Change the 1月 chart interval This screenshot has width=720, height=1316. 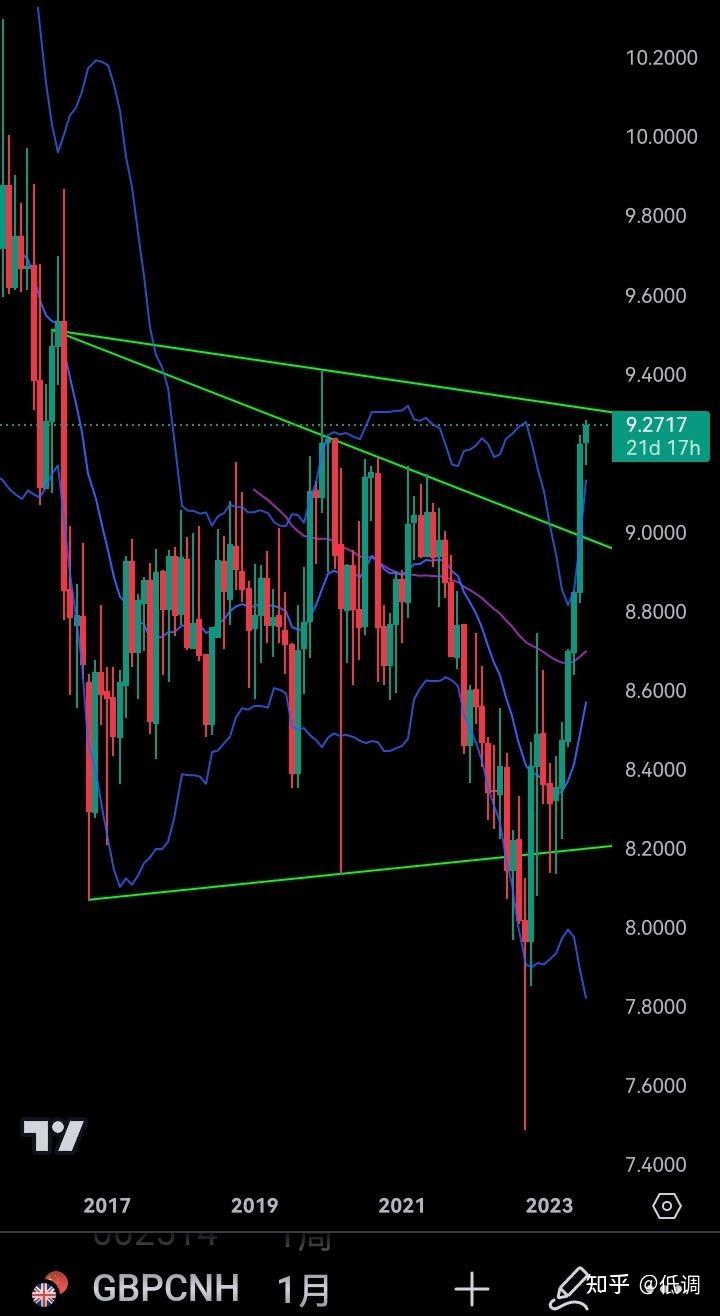(x=304, y=1288)
